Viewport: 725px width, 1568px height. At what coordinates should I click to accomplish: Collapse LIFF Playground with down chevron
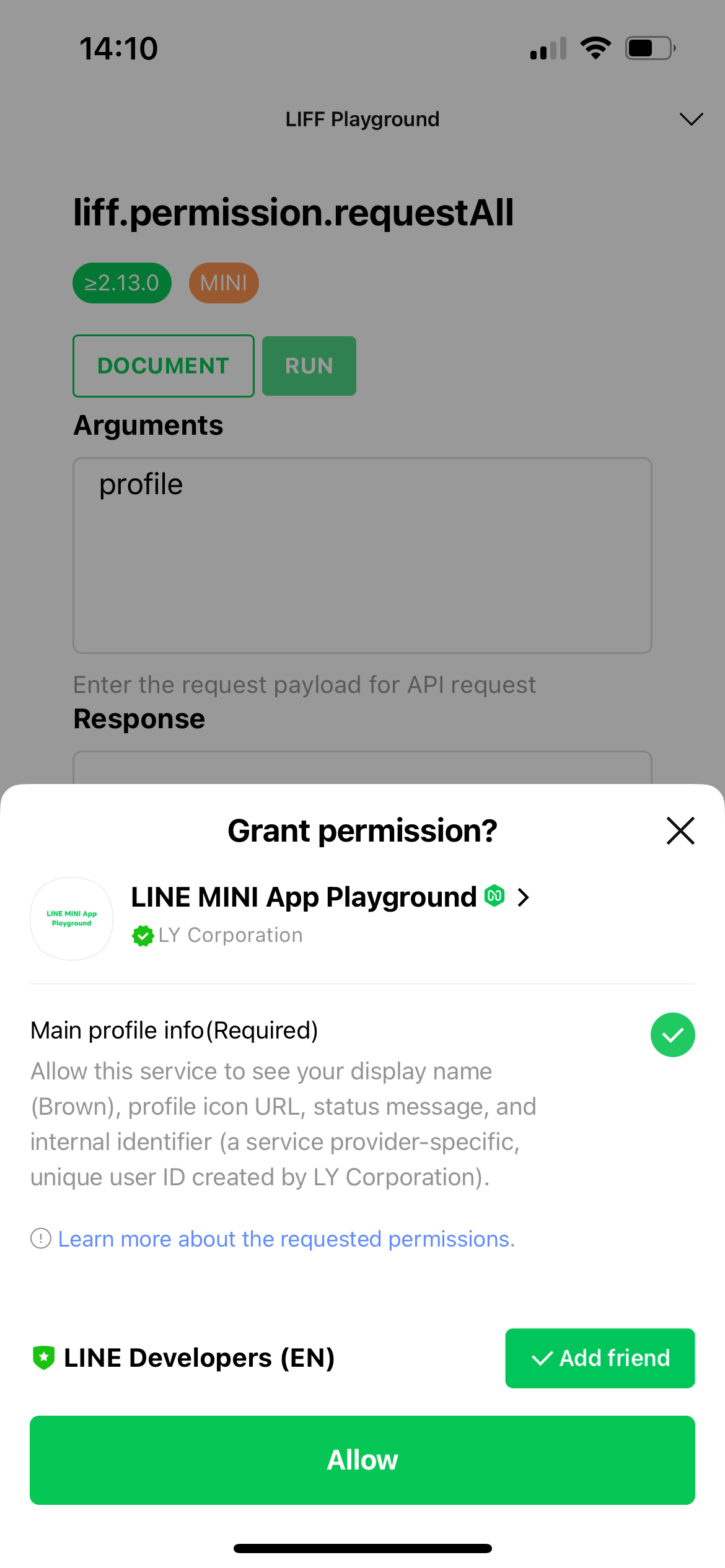691,119
